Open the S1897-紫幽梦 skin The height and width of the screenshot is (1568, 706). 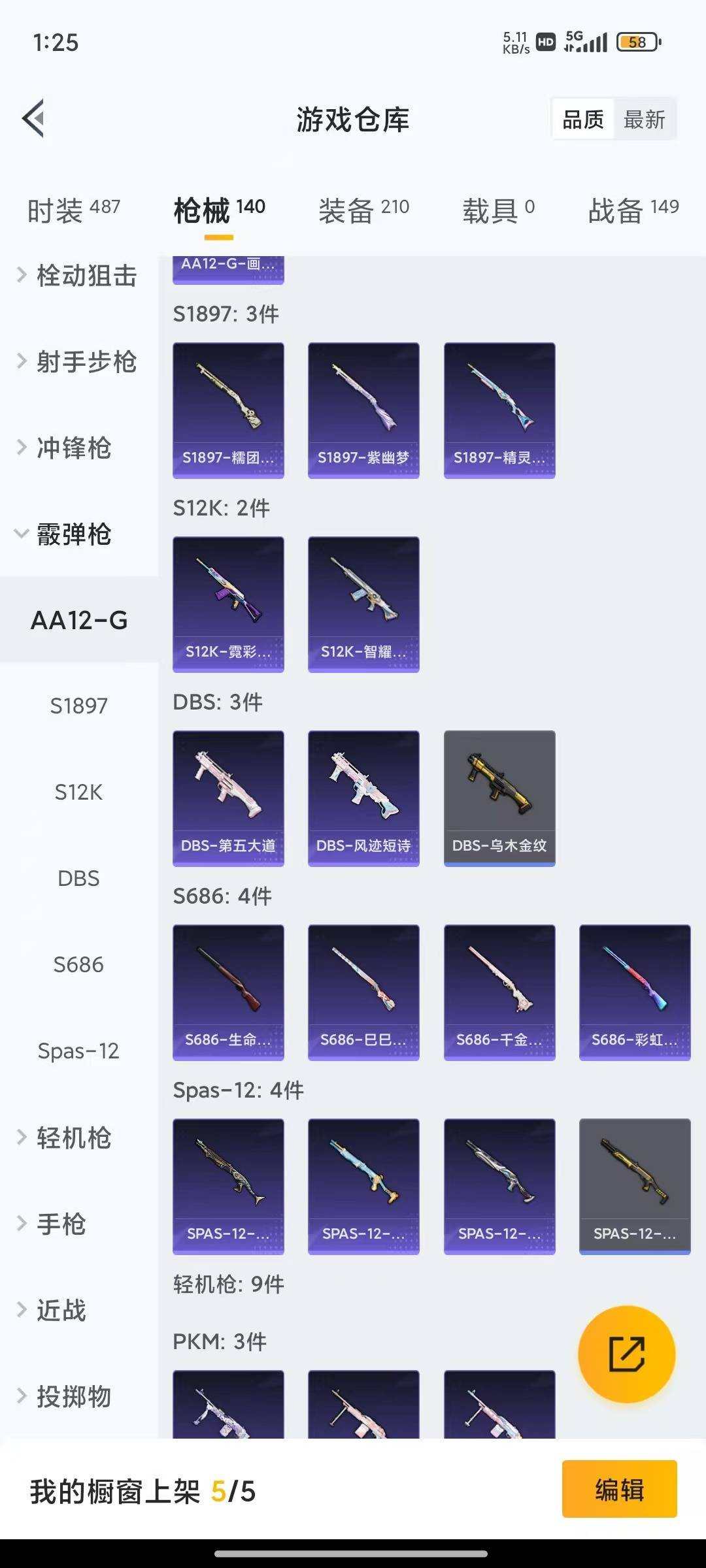[363, 410]
